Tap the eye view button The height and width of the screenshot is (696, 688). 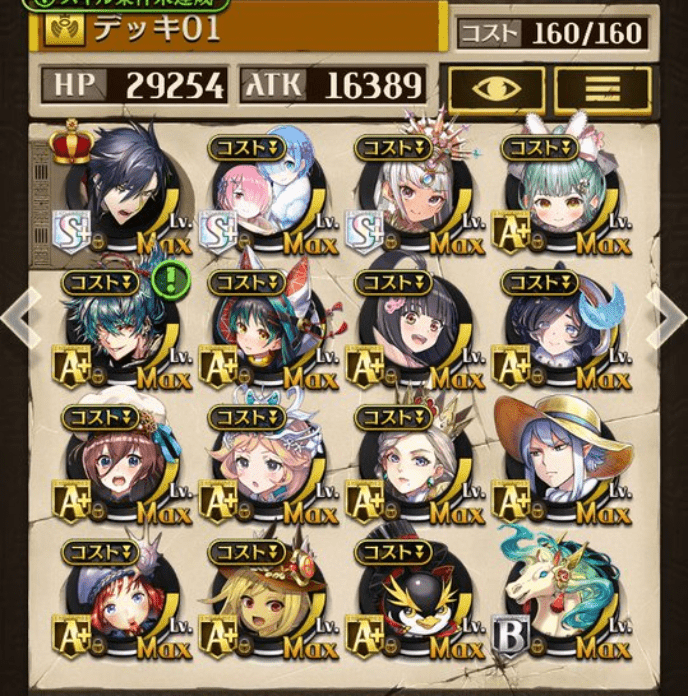(495, 88)
